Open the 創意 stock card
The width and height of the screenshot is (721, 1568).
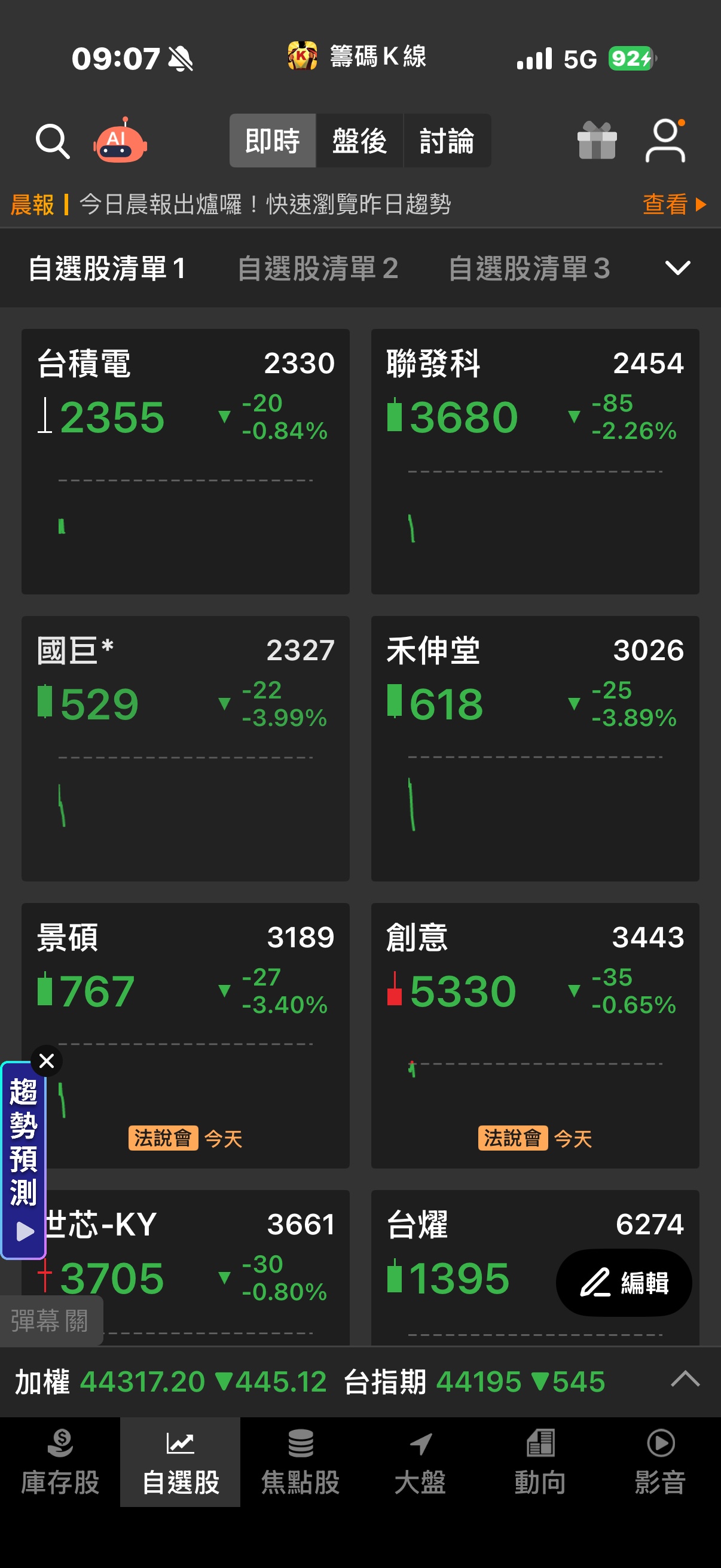point(535,1035)
